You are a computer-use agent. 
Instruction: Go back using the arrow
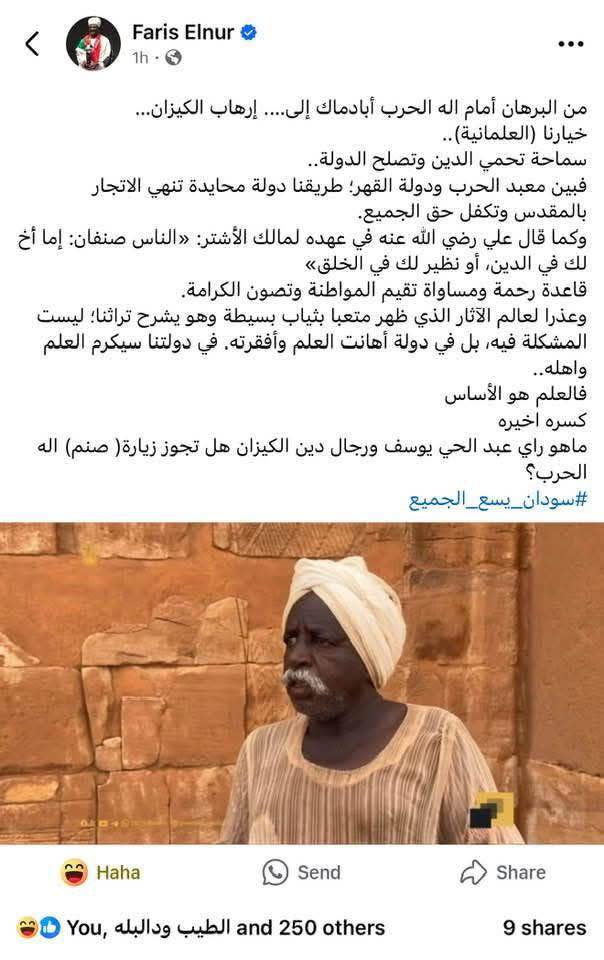tap(32, 44)
